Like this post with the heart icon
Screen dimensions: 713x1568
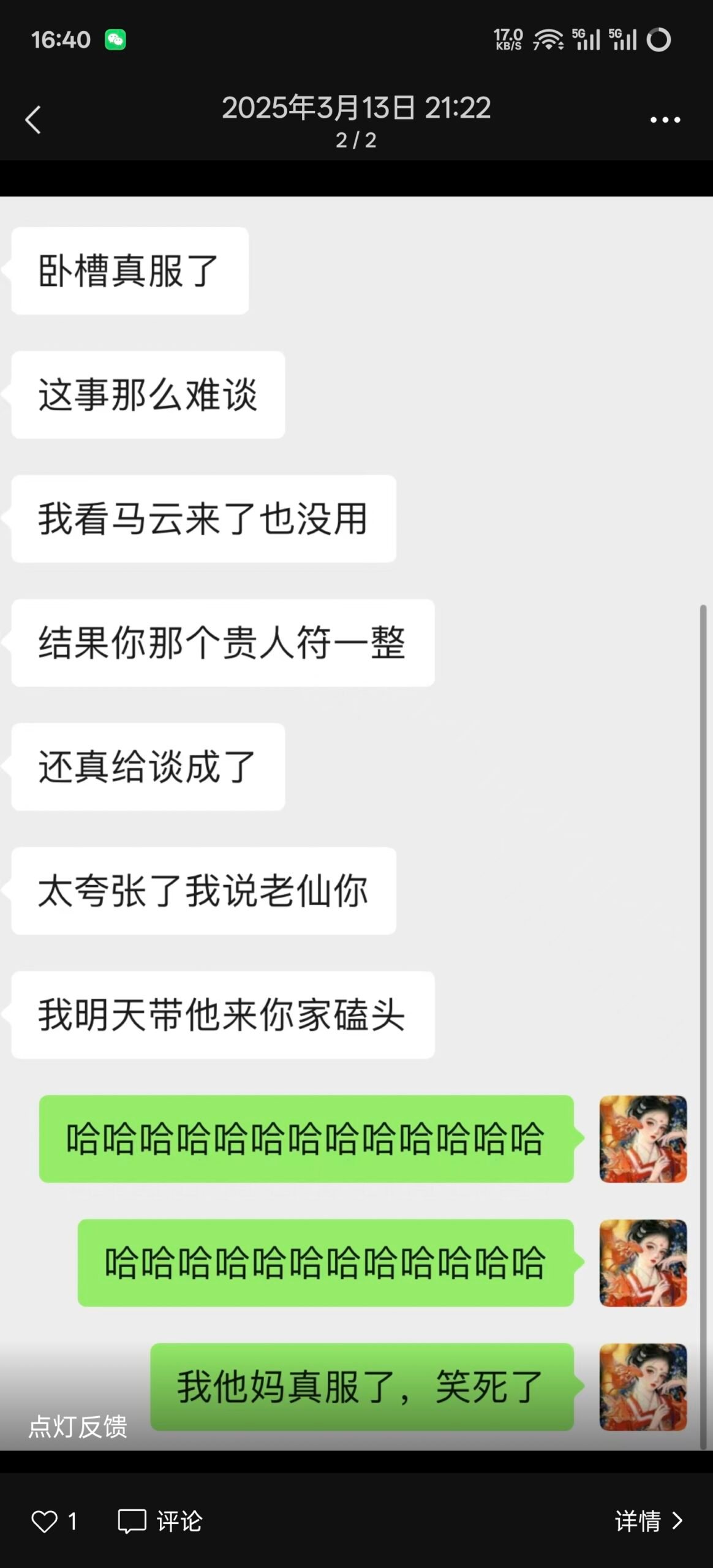click(45, 1521)
